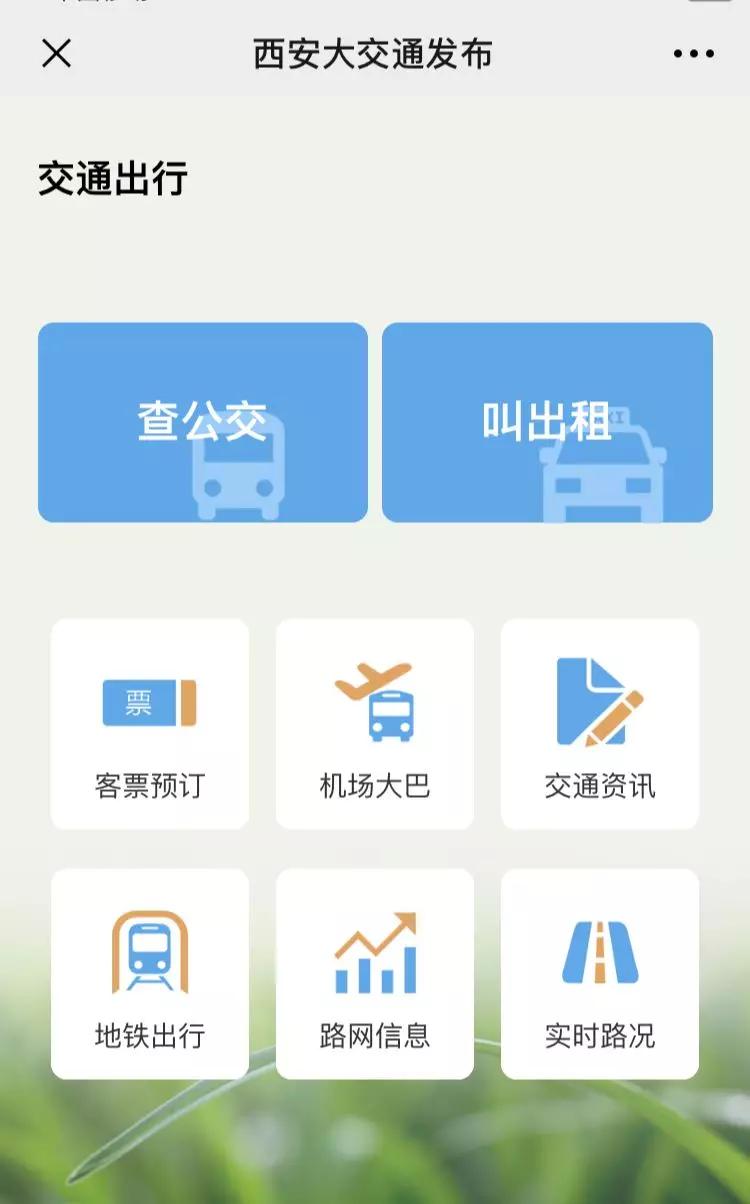
Task: Open the 查公交 bus lookup card
Action: pyautogui.click(x=203, y=422)
